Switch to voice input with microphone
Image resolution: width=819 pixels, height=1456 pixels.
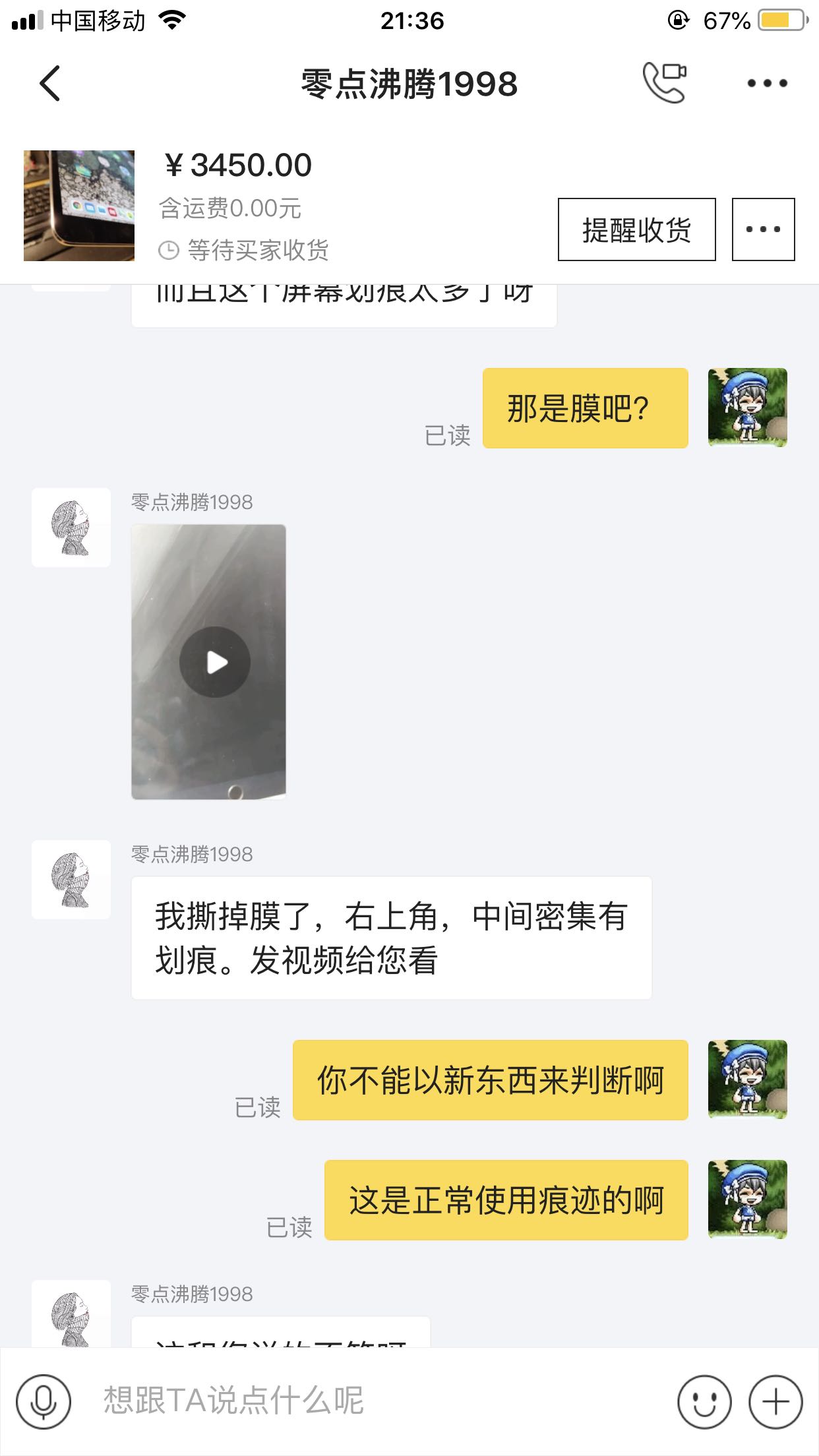[x=44, y=1402]
